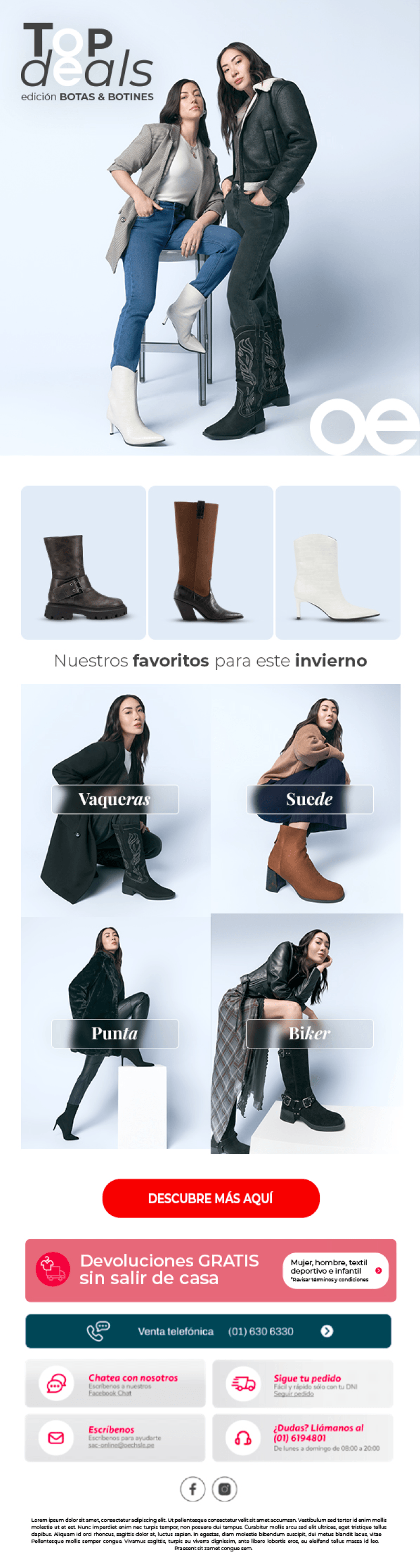View the Biker boots category
The image size is (420, 1568).
click(309, 1033)
